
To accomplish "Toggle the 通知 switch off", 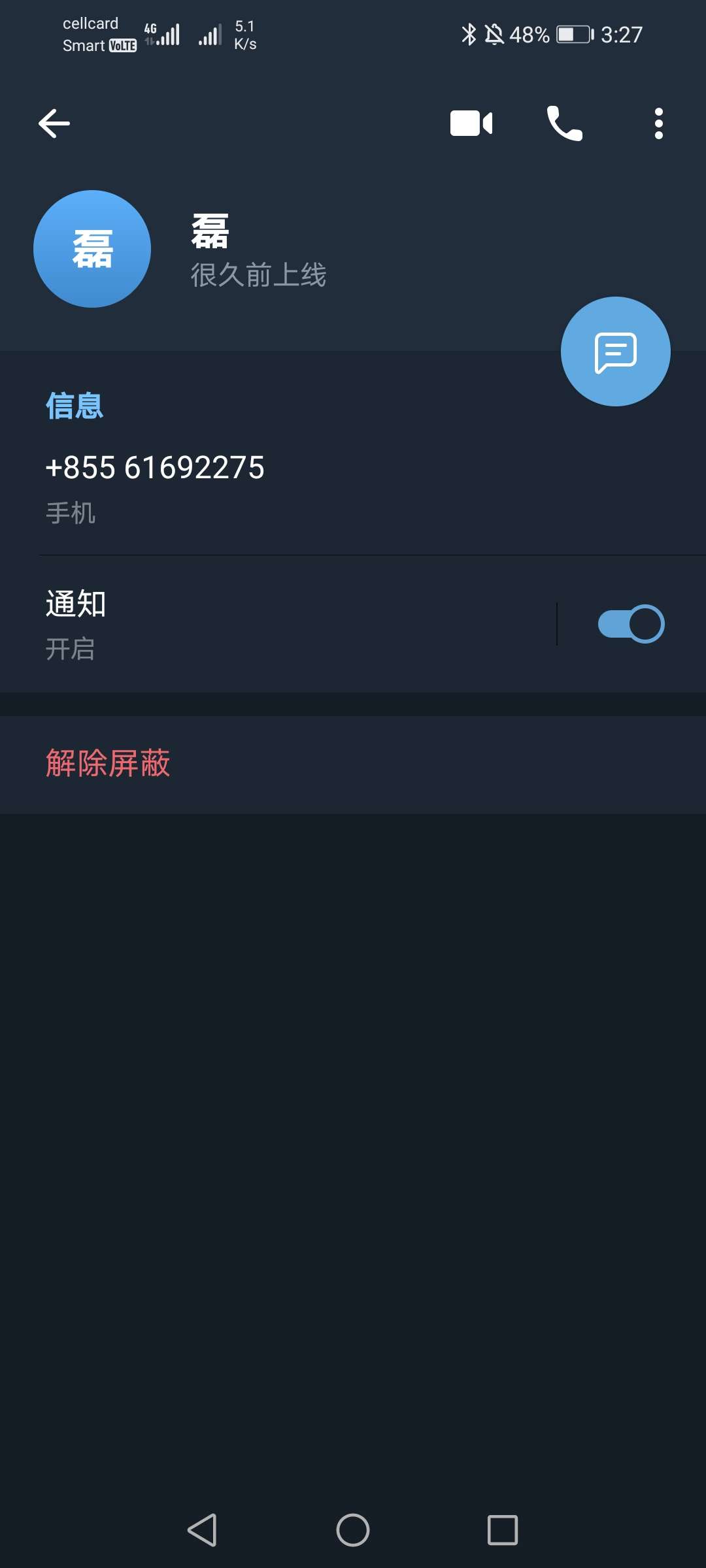I will click(x=631, y=624).
